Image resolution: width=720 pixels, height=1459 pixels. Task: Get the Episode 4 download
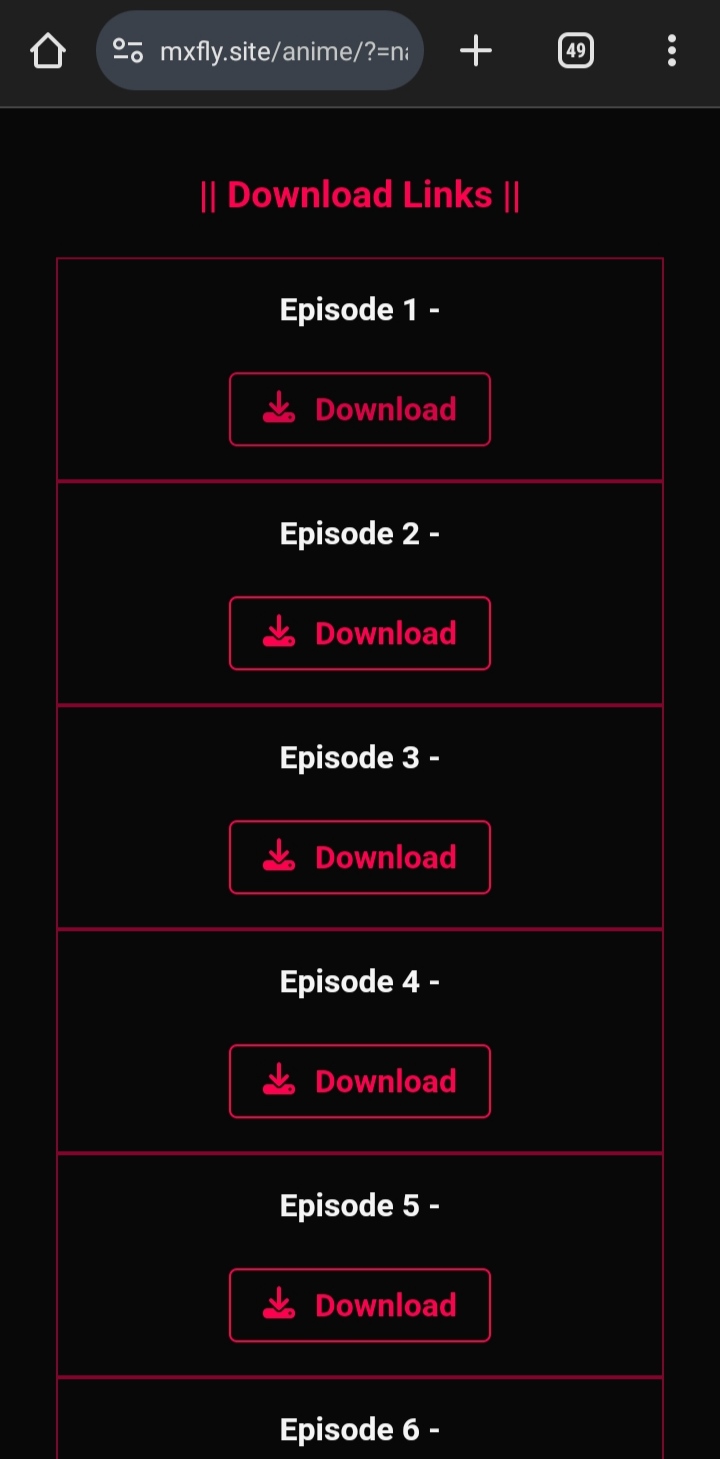360,1081
